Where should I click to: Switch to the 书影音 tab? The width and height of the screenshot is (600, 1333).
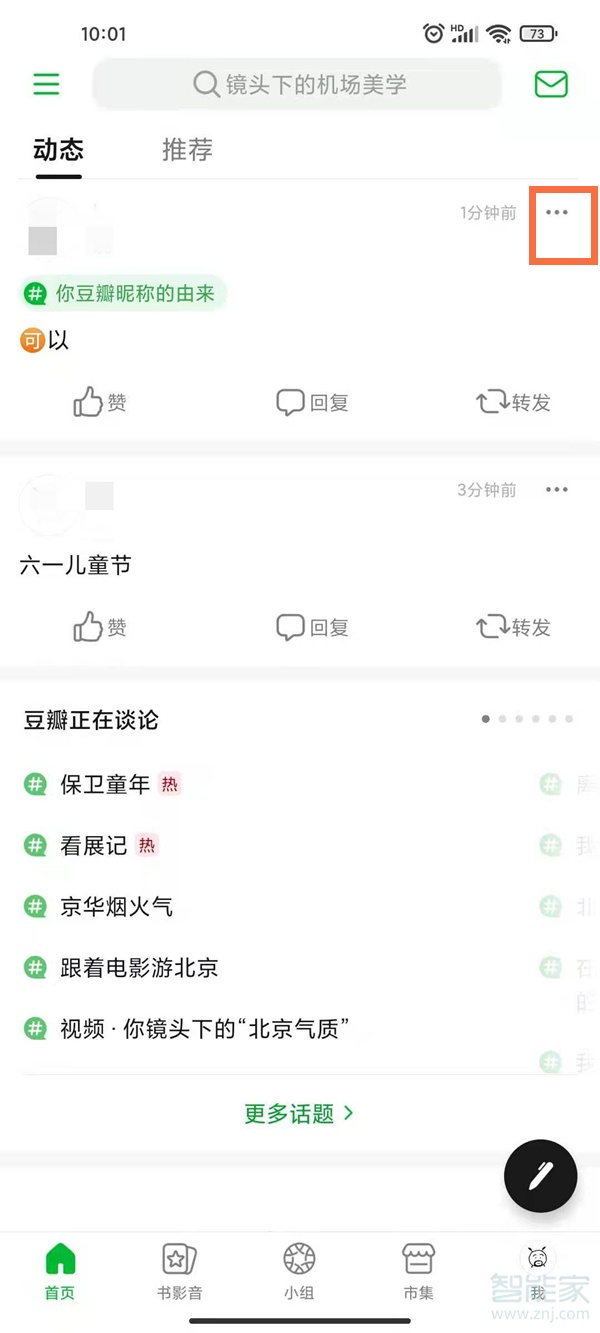click(x=180, y=1271)
